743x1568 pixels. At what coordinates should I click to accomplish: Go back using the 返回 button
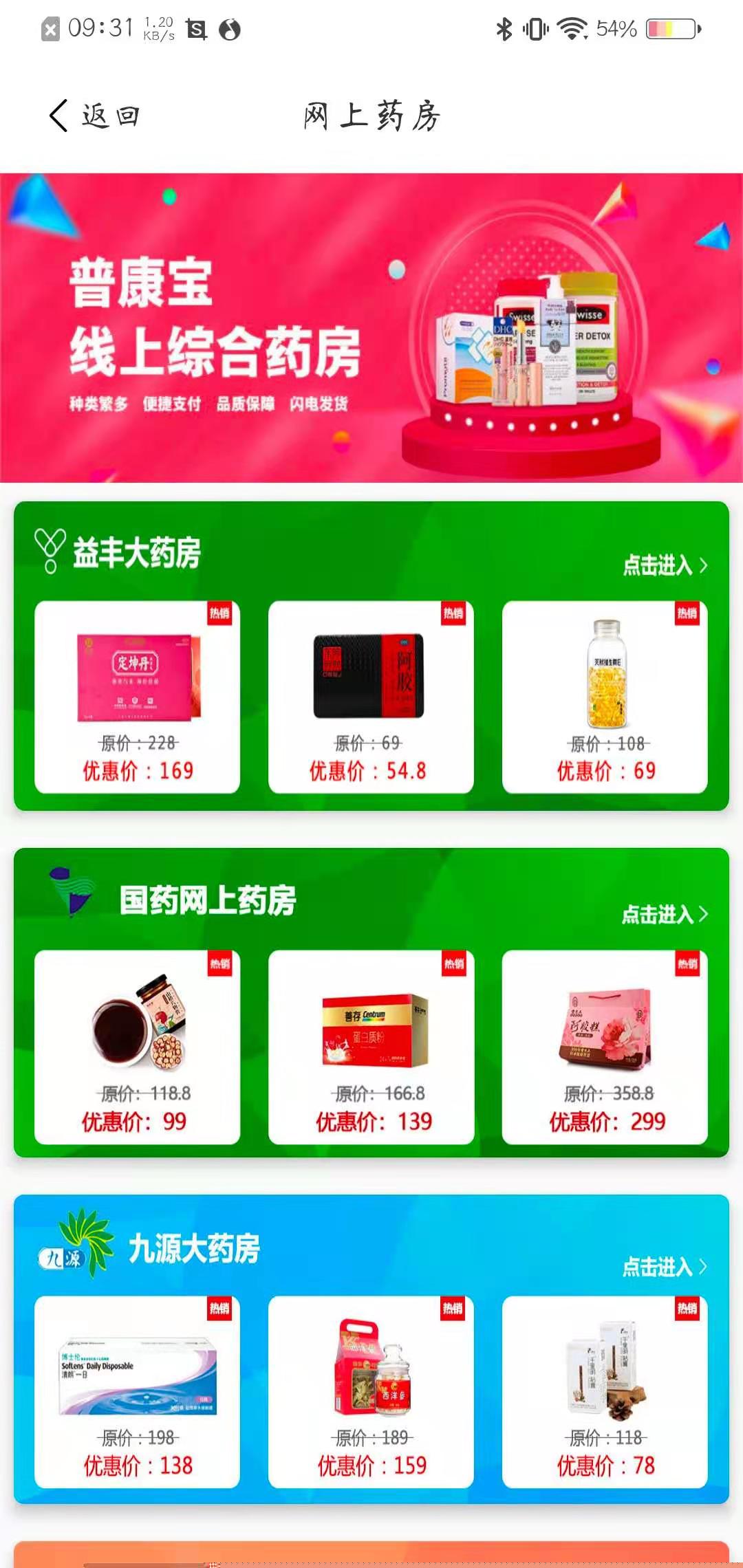[x=95, y=116]
